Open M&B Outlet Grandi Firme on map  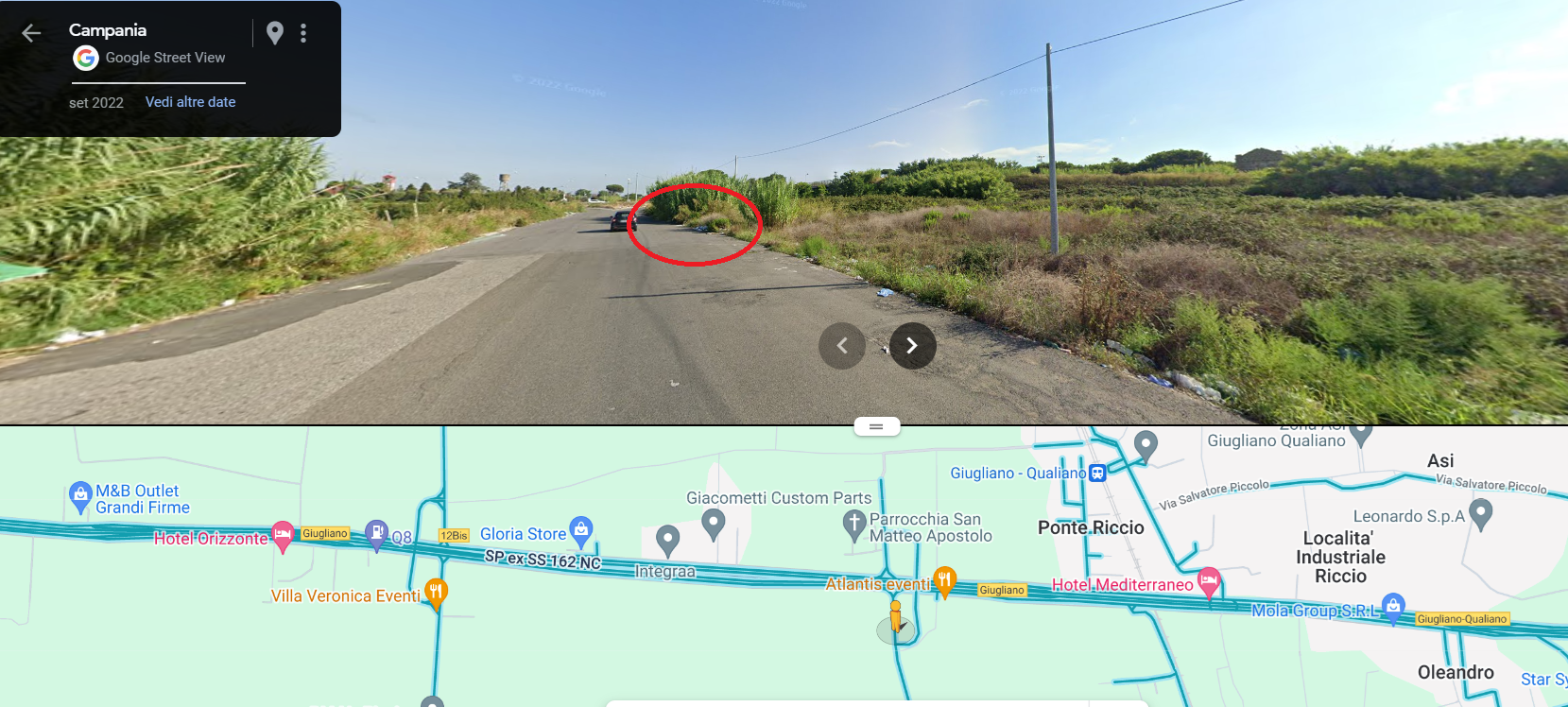click(80, 495)
